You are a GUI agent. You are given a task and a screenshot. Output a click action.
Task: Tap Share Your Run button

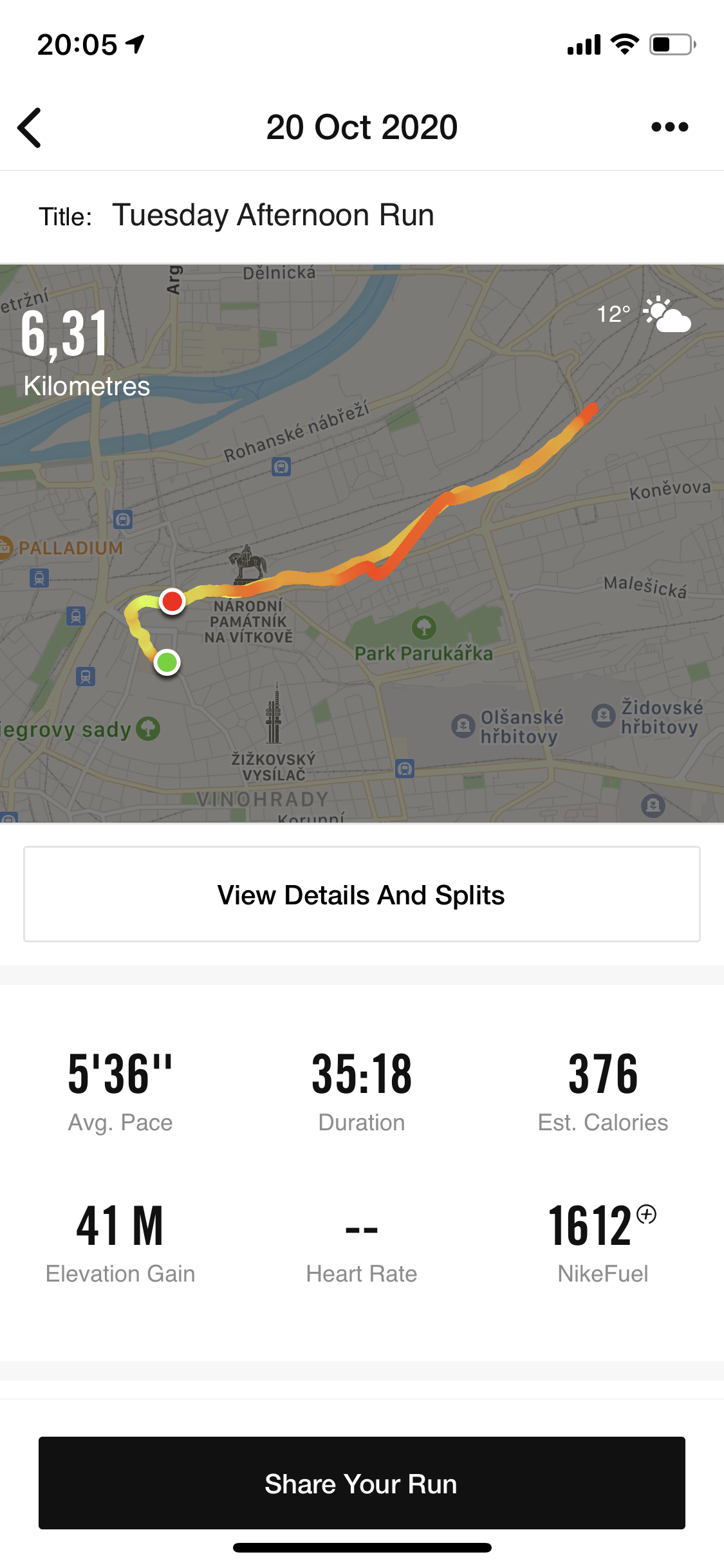click(x=362, y=1483)
